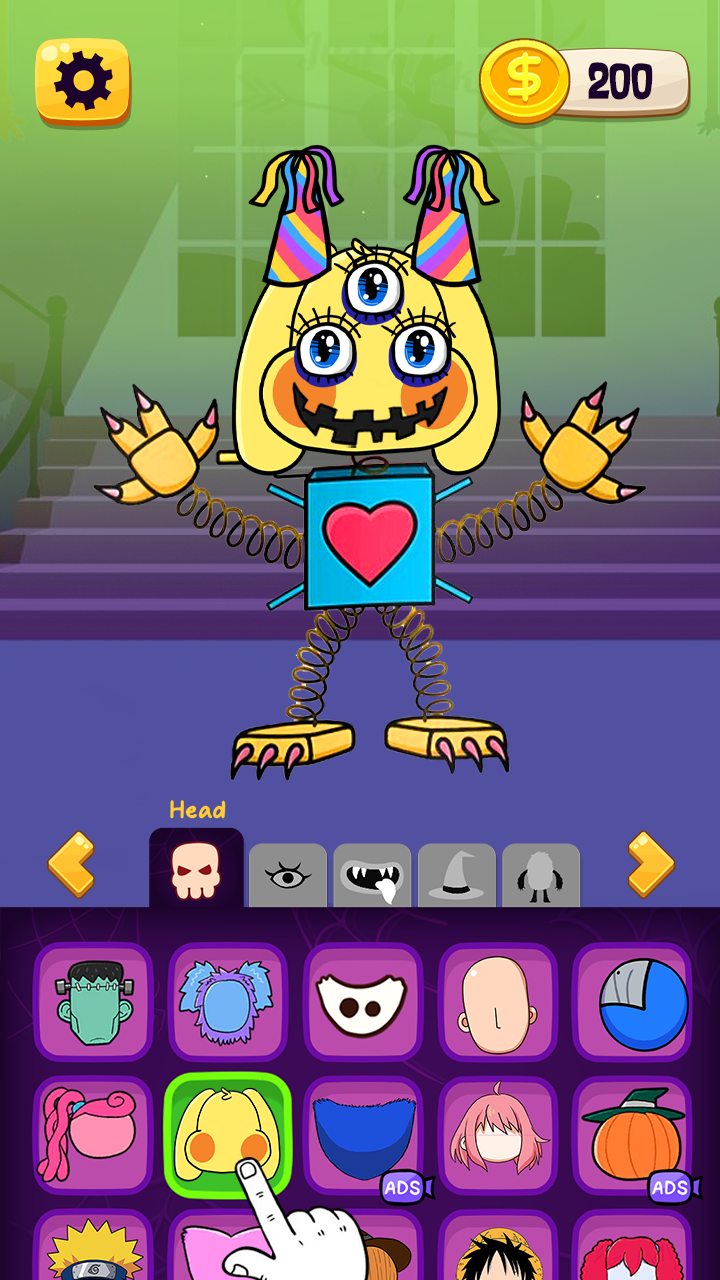The height and width of the screenshot is (1280, 720).
Task: Open the settings gear
Action: coord(83,82)
